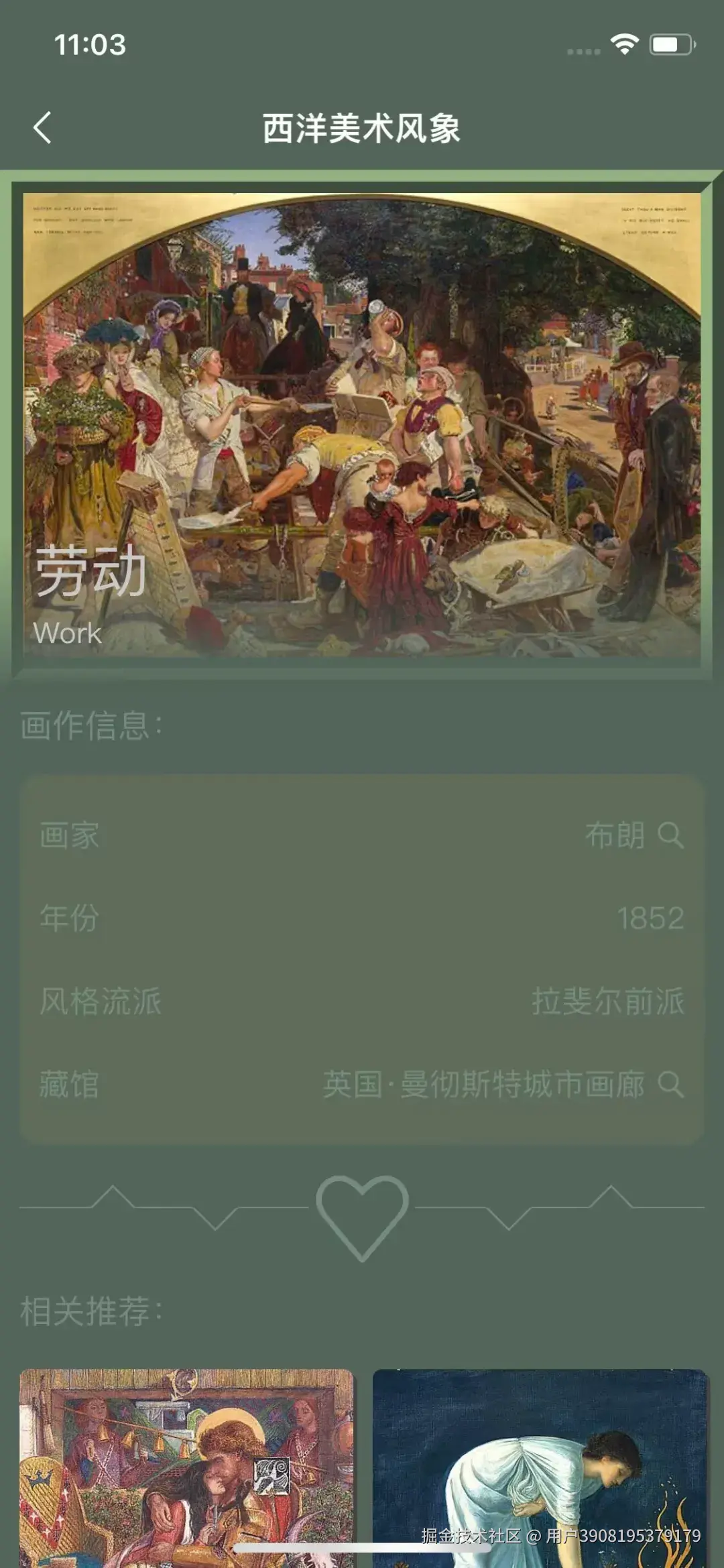Search for painter 布朗
724x1568 pixels.
pos(670,835)
